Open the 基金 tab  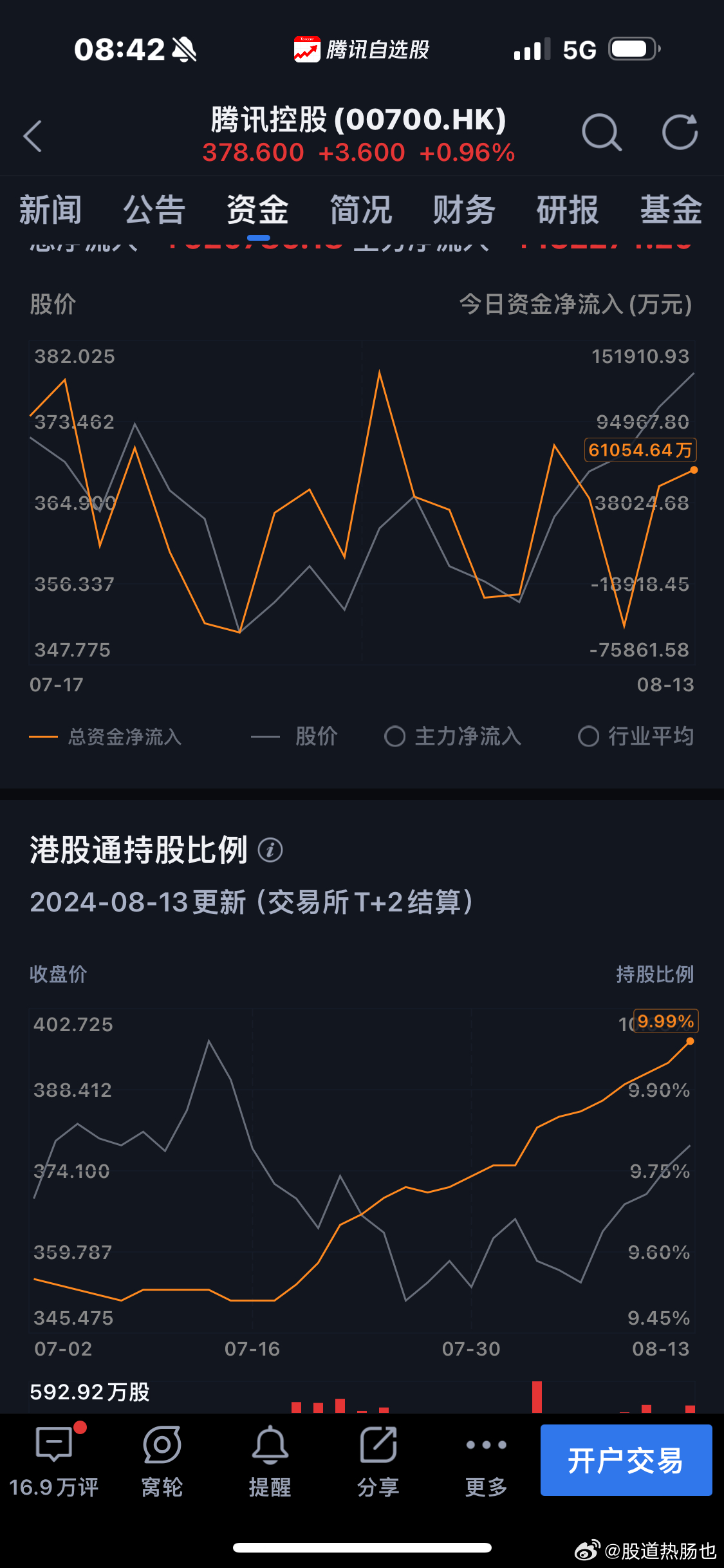click(x=671, y=210)
